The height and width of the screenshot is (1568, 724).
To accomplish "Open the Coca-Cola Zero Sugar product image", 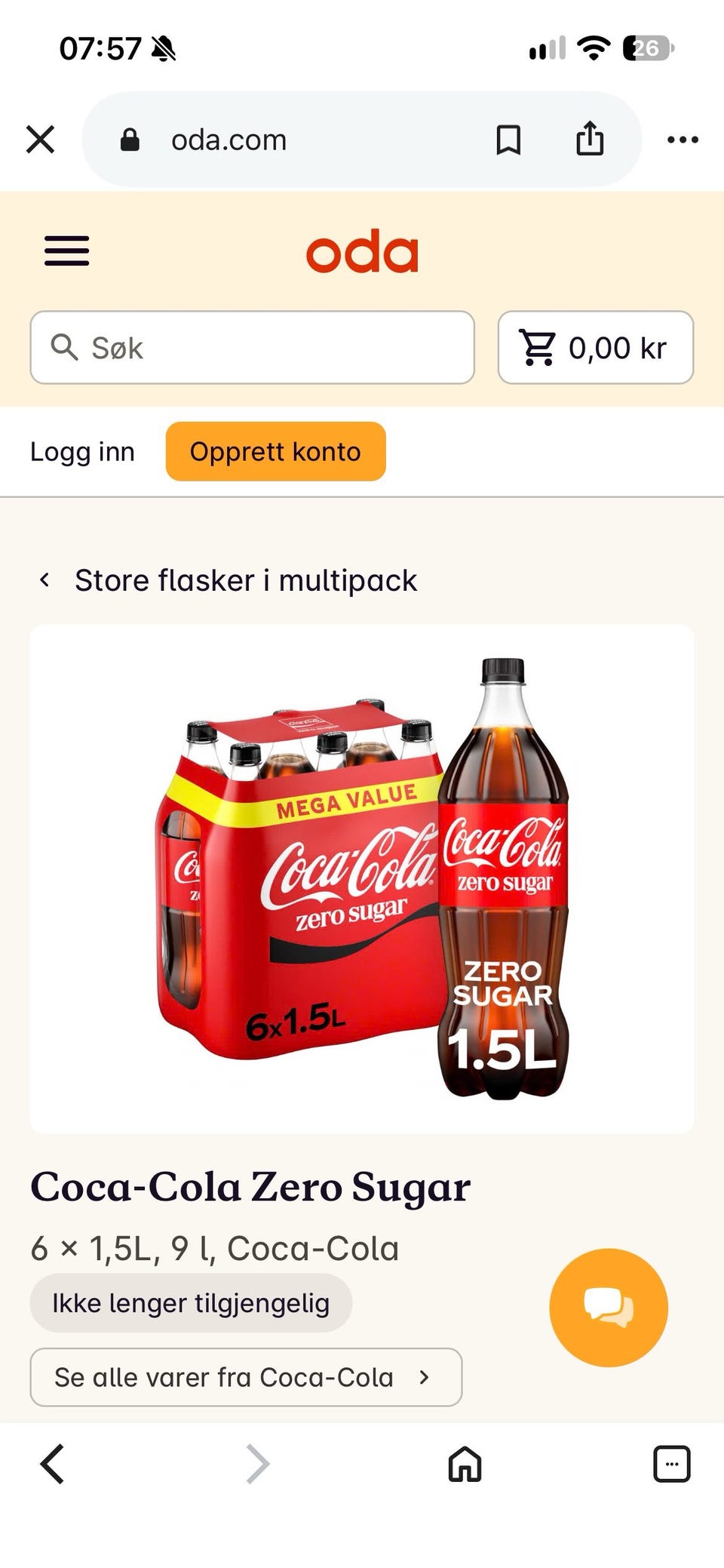I will coord(362,879).
